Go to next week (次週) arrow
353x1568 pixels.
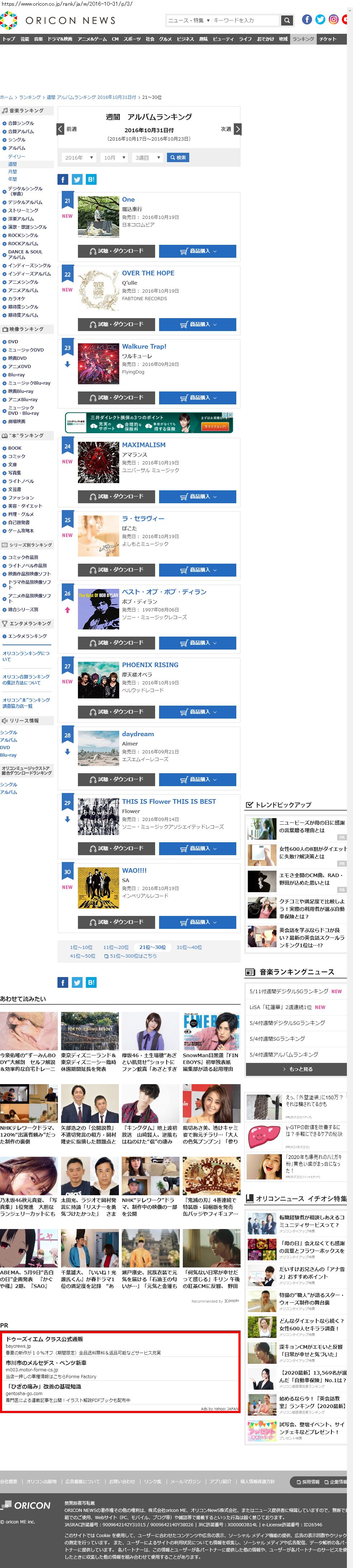tap(238, 129)
